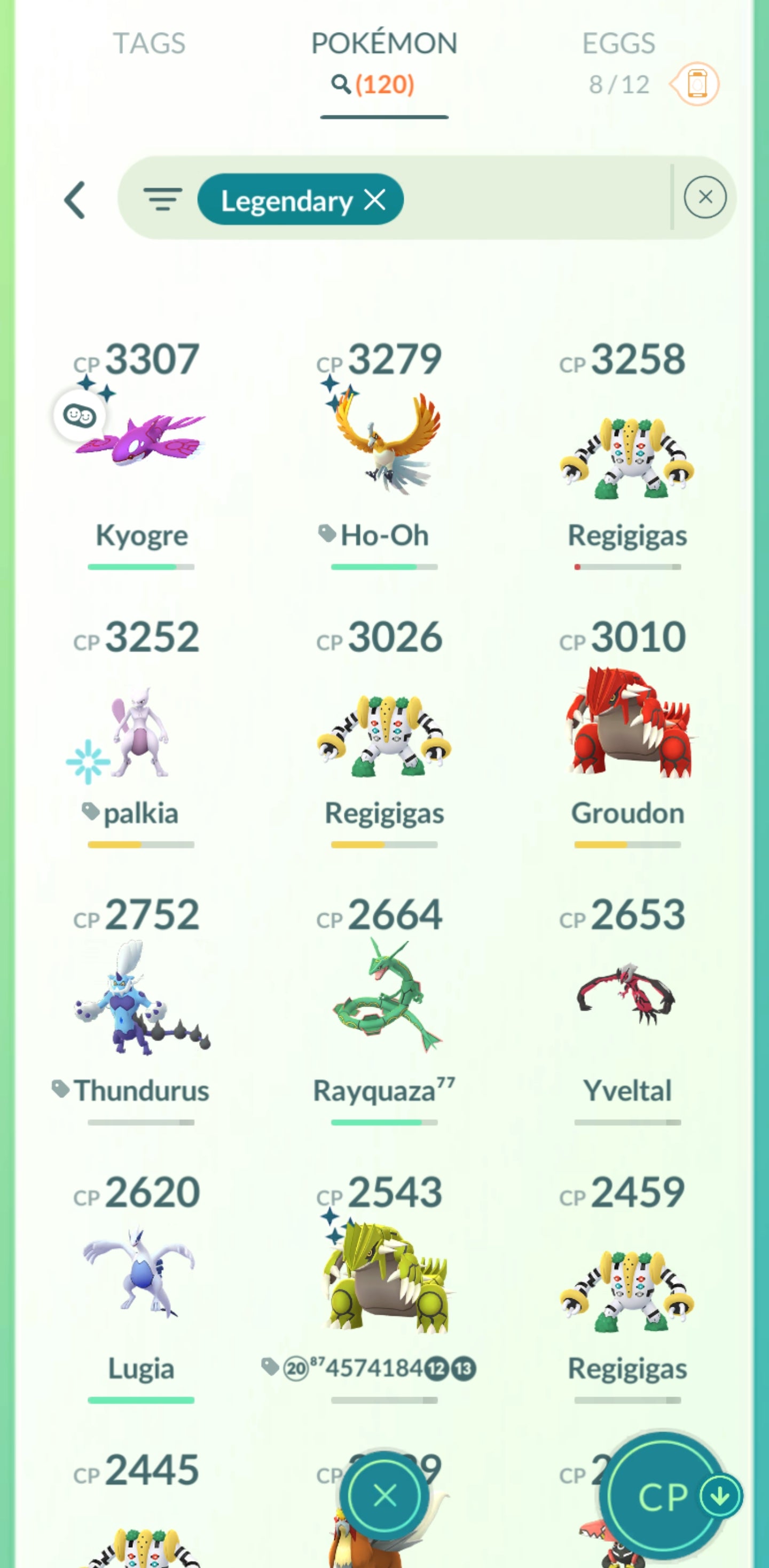The image size is (769, 1568).
Task: Close the menu with the round X button
Action: click(x=384, y=1495)
